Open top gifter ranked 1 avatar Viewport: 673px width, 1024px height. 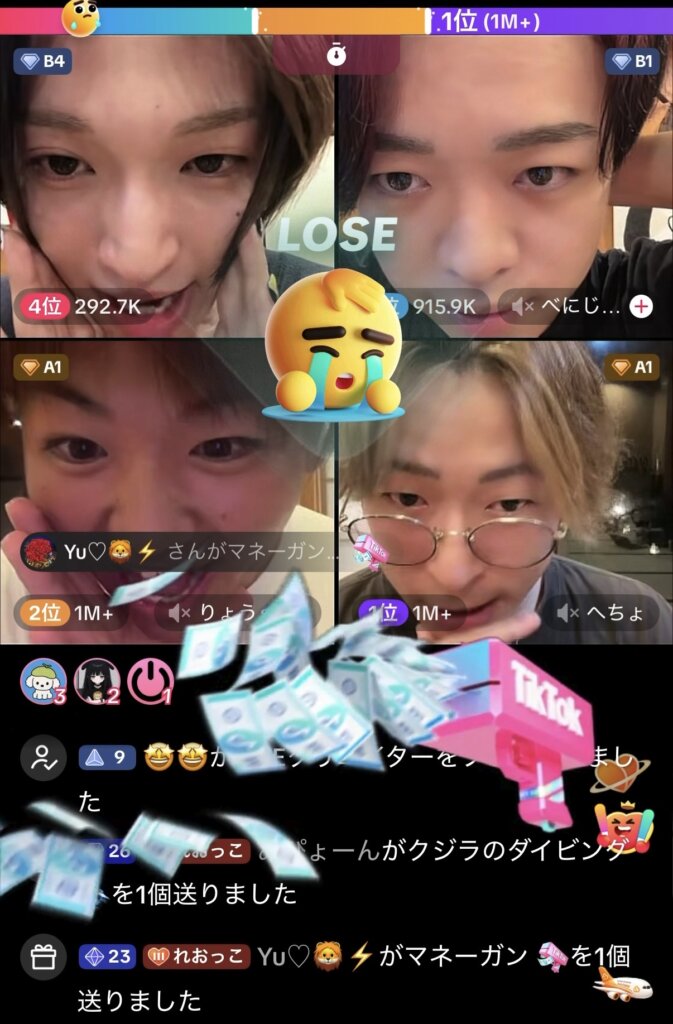[x=150, y=681]
